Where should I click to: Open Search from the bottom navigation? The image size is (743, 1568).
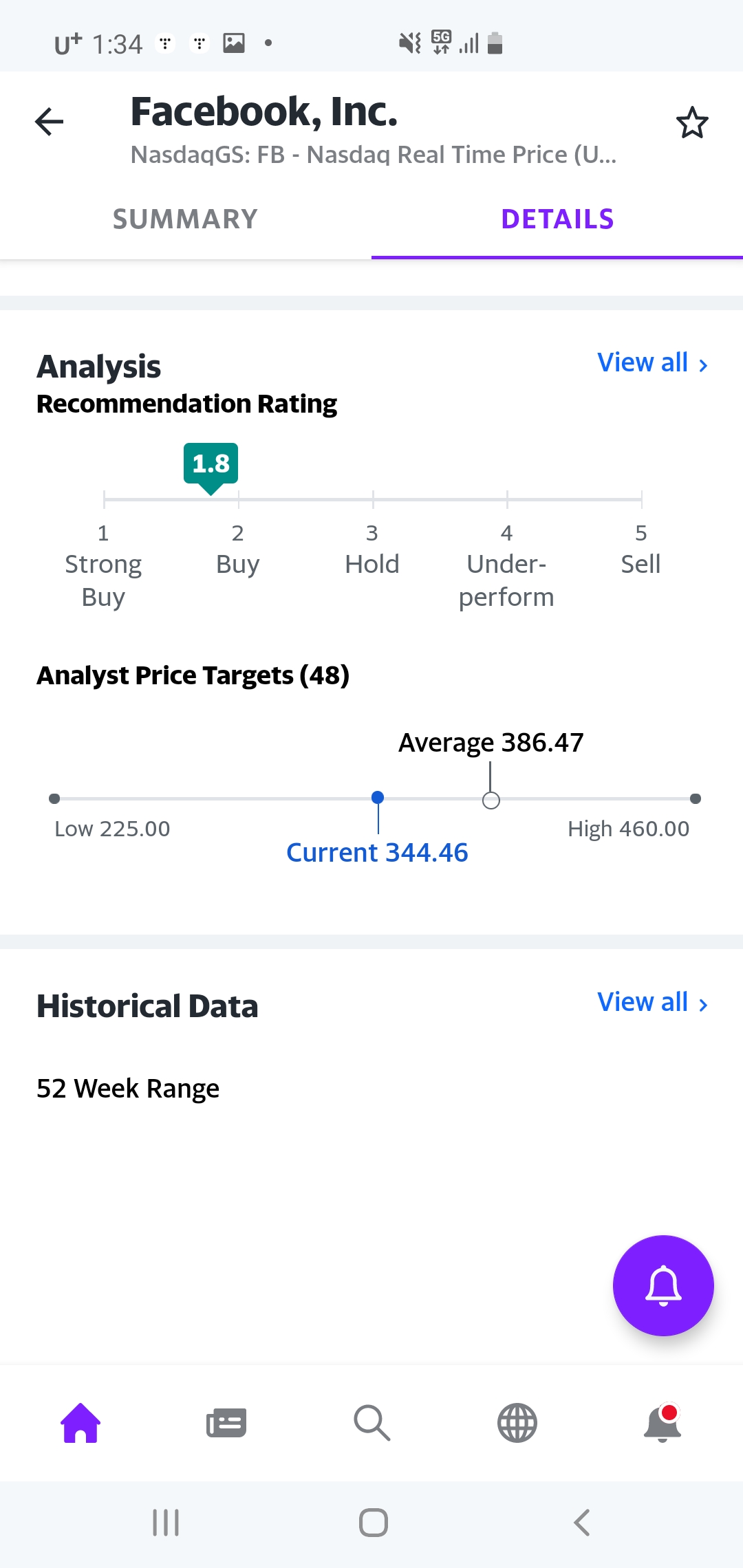pyautogui.click(x=372, y=1422)
